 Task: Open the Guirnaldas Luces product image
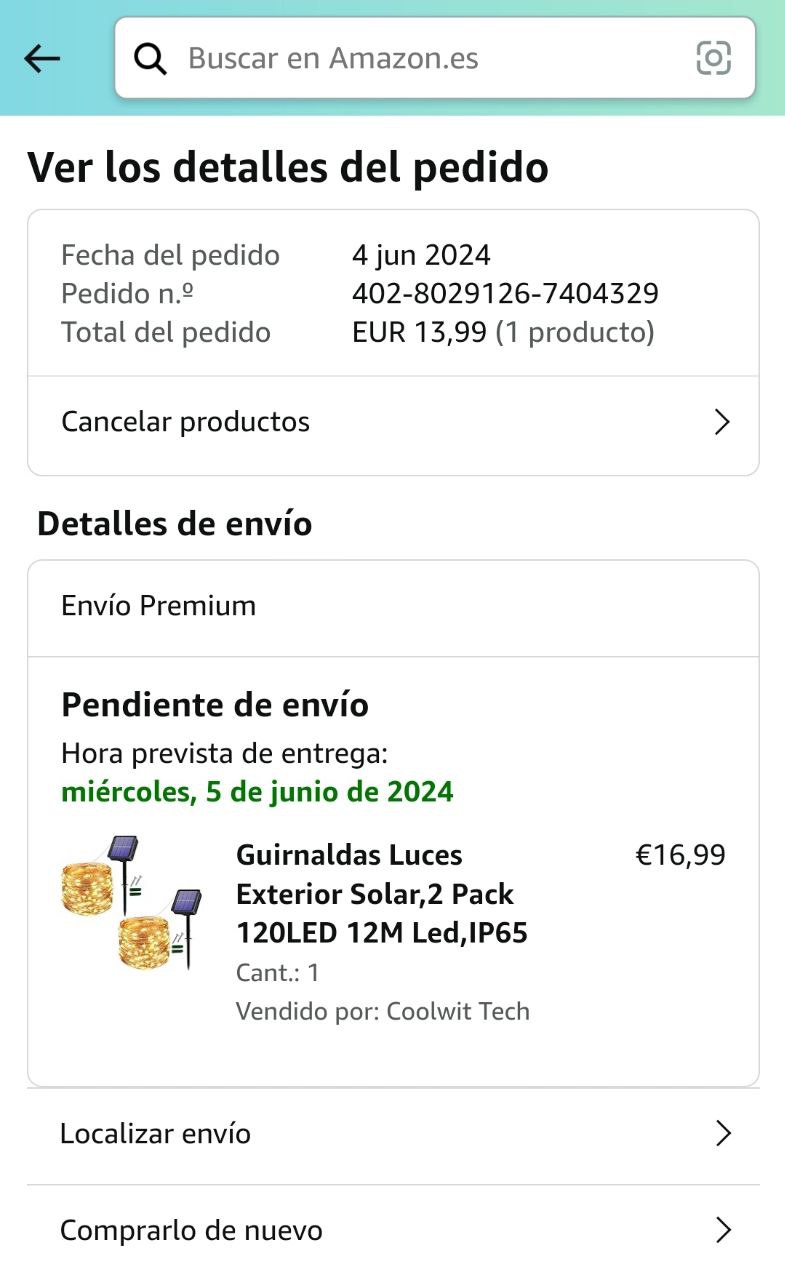click(x=131, y=904)
